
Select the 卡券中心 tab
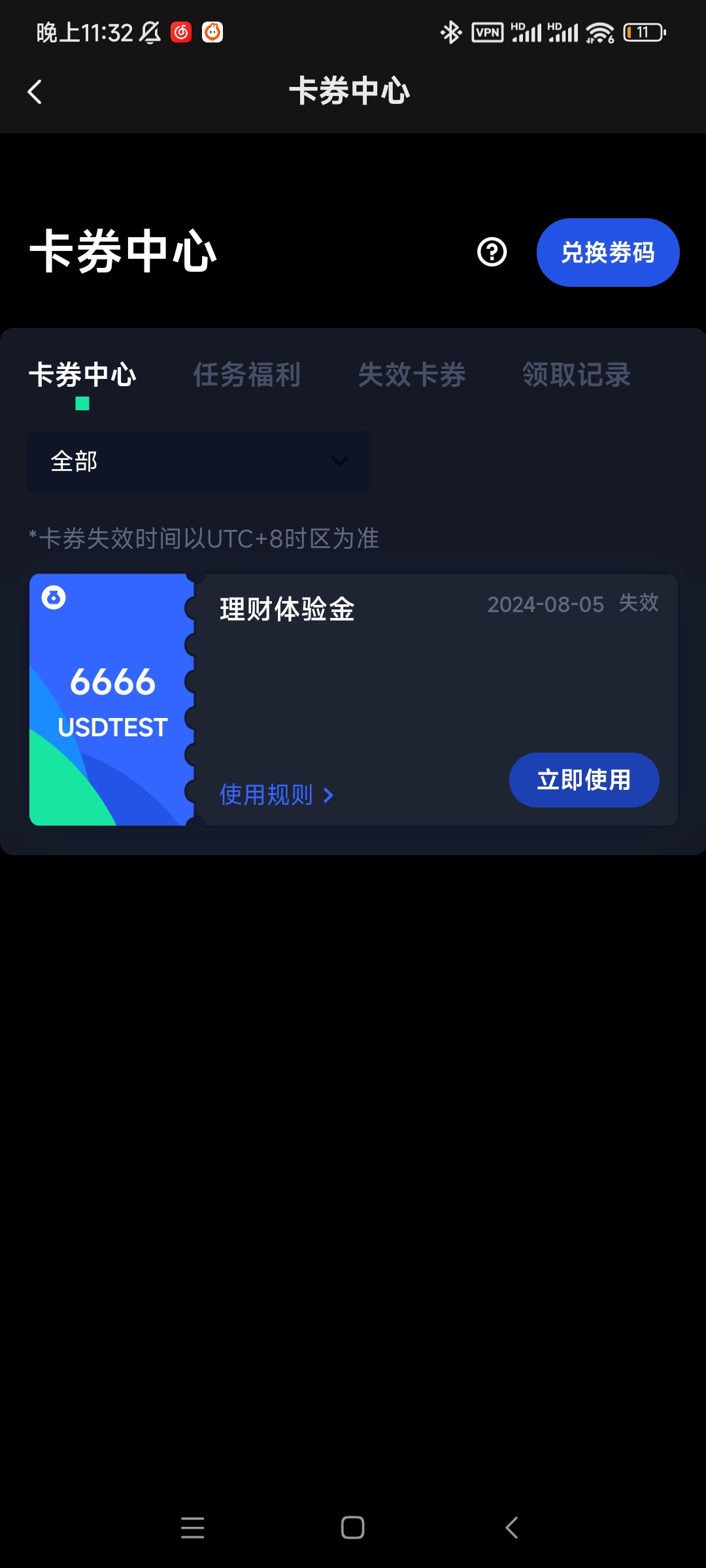(x=82, y=376)
